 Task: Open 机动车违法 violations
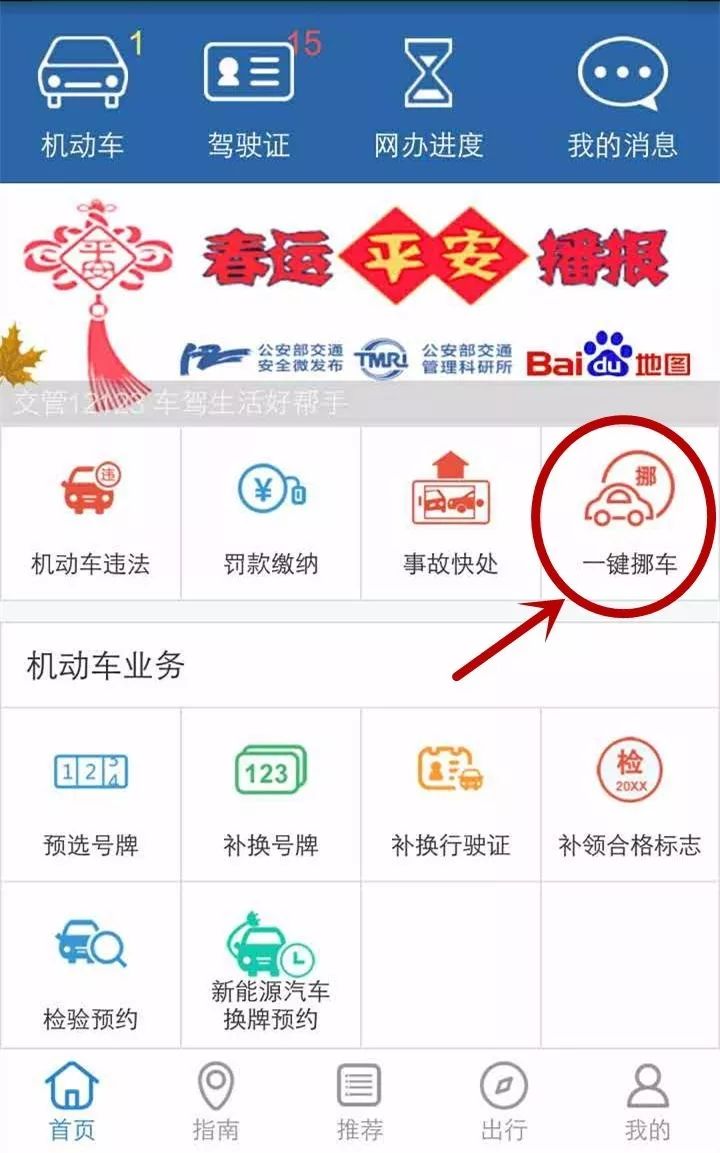[x=90, y=515]
